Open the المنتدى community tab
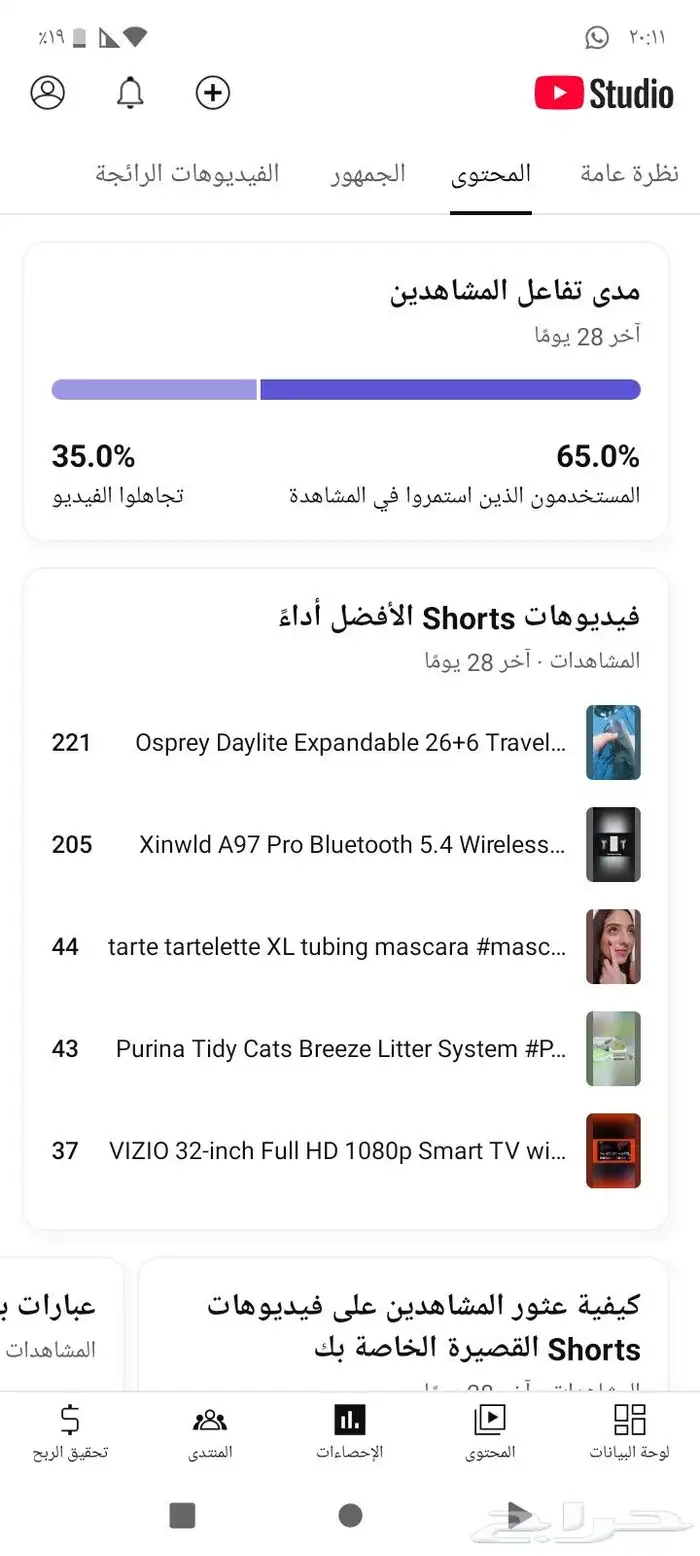 pyautogui.click(x=210, y=1431)
